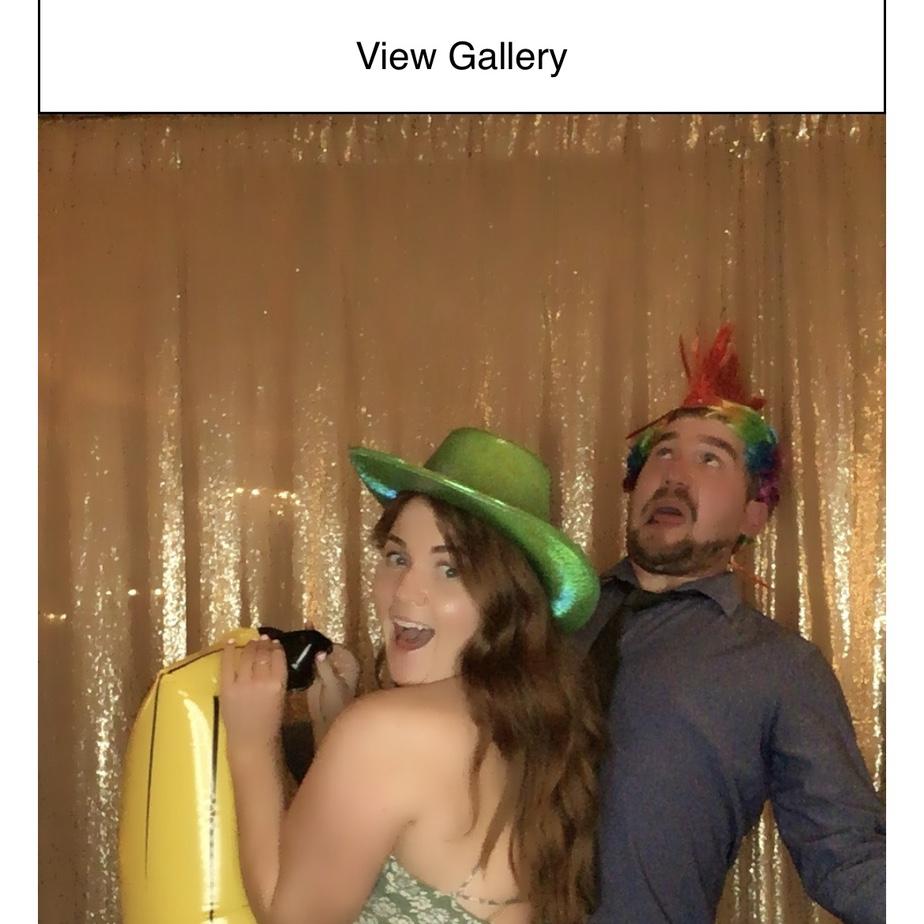
Task: Tap the View Gallery button
Action: tap(461, 56)
